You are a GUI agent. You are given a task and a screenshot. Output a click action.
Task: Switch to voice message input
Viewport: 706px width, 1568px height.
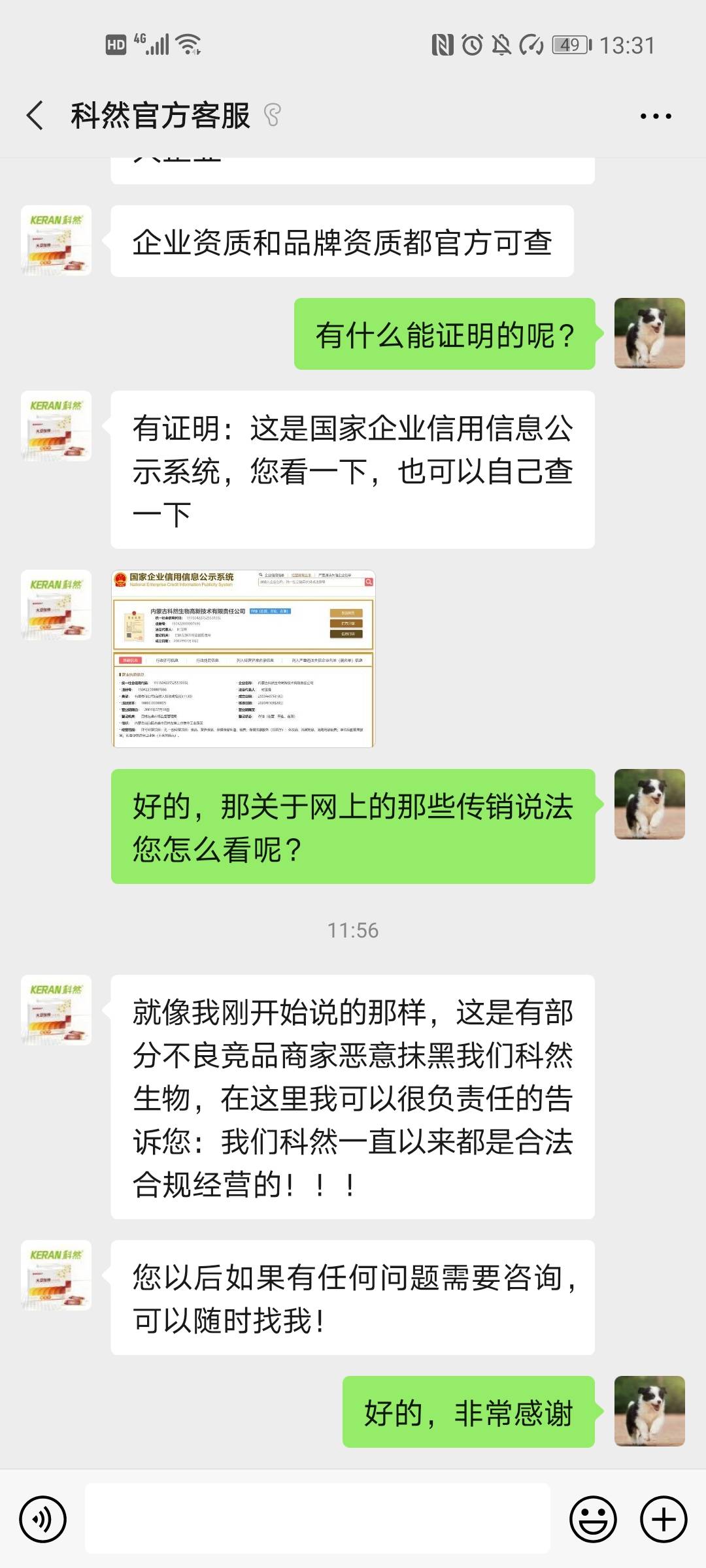pos(43,1520)
